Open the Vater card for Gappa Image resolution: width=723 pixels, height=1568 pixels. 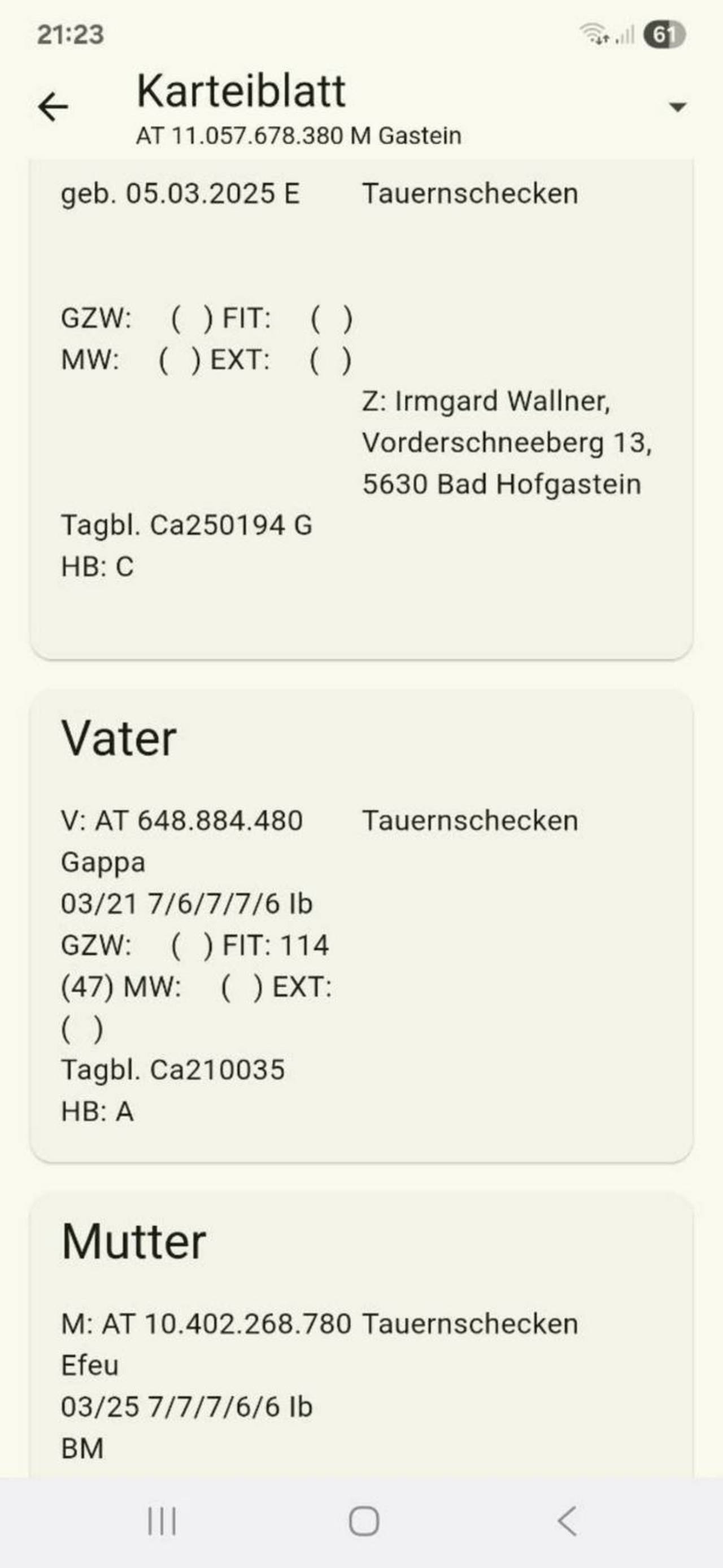click(x=361, y=926)
